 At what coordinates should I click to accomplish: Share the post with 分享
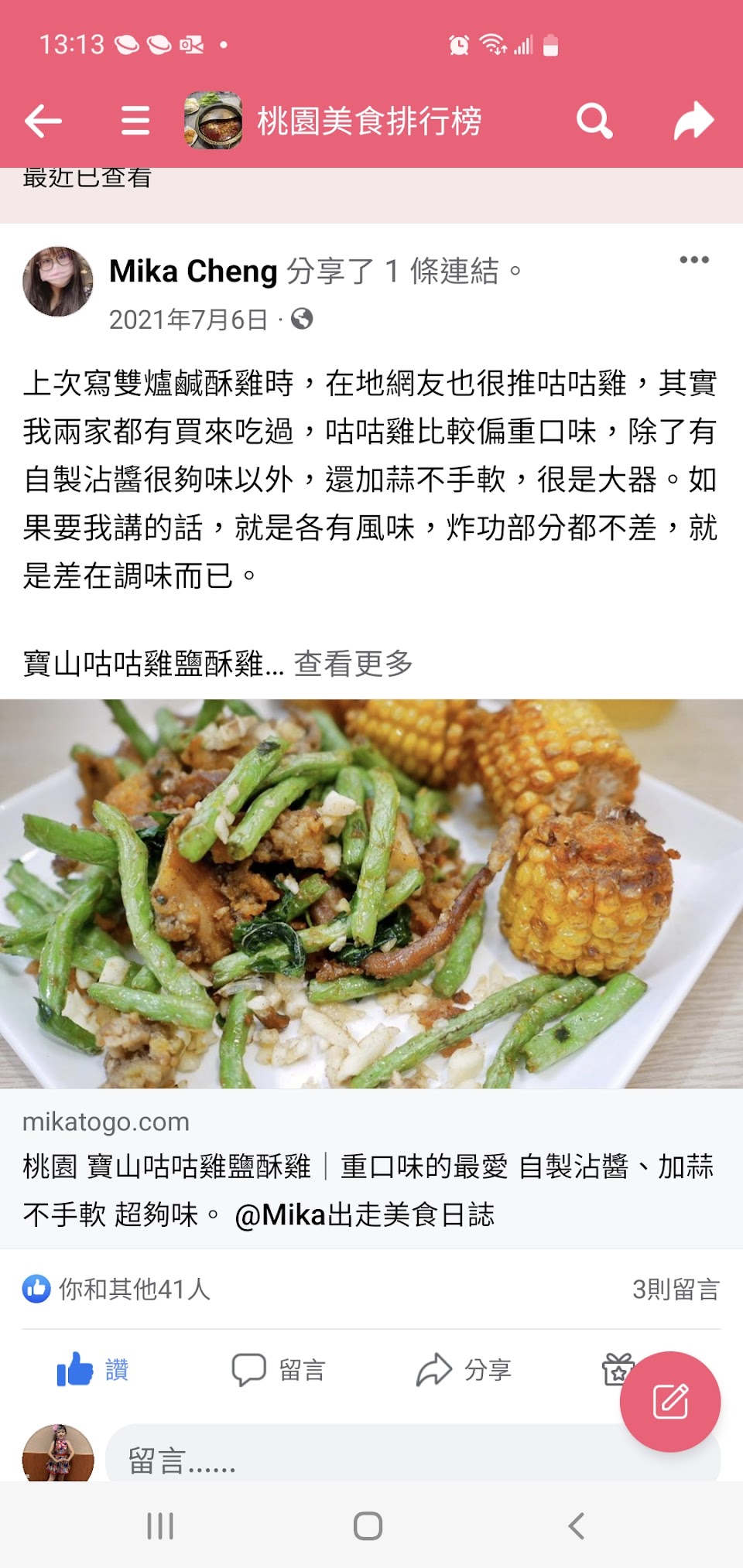[x=464, y=1370]
